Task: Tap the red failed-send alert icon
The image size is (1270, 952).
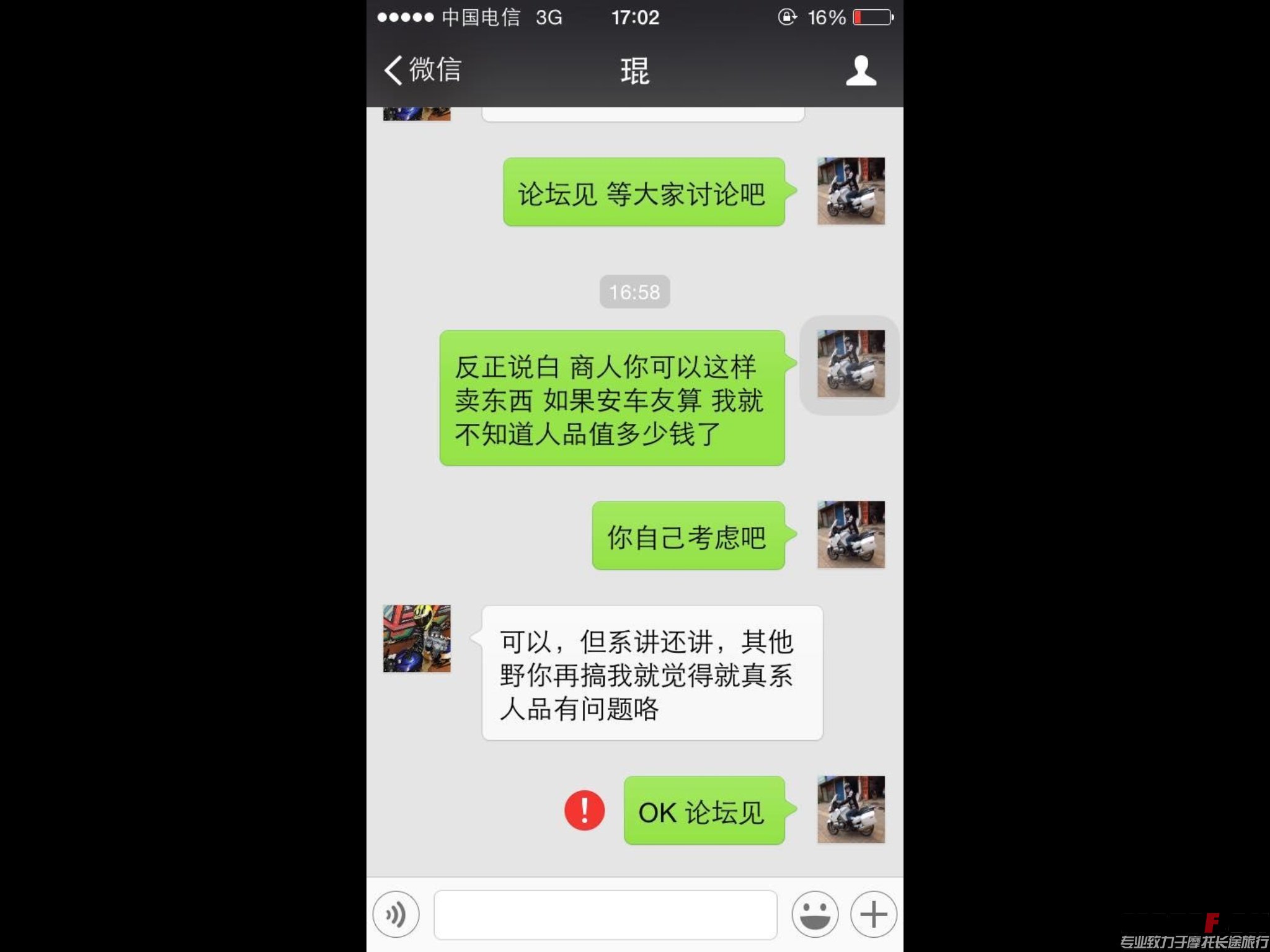Action: [584, 810]
